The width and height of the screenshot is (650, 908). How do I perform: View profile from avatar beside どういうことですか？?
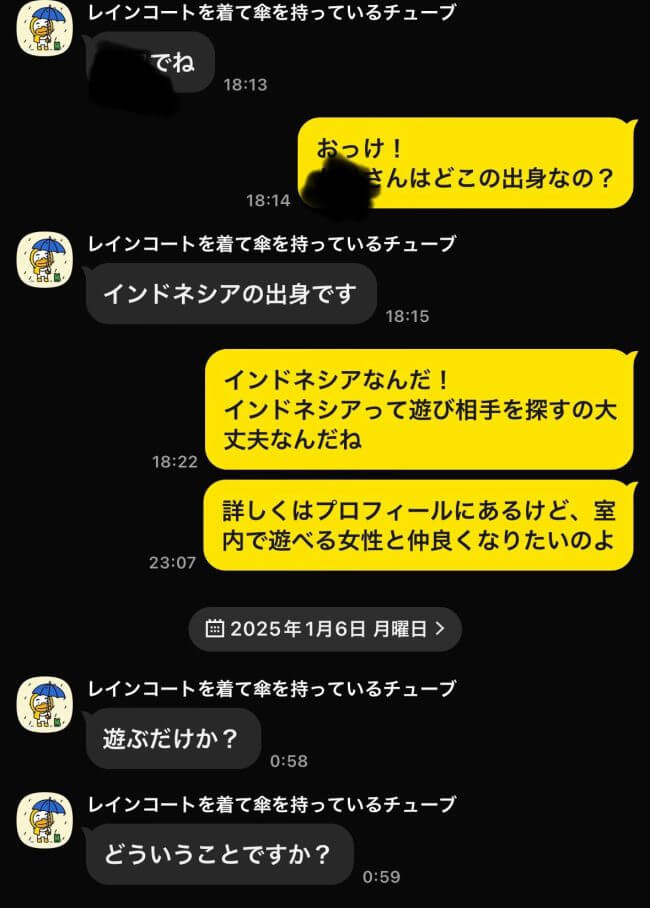pyautogui.click(x=45, y=822)
